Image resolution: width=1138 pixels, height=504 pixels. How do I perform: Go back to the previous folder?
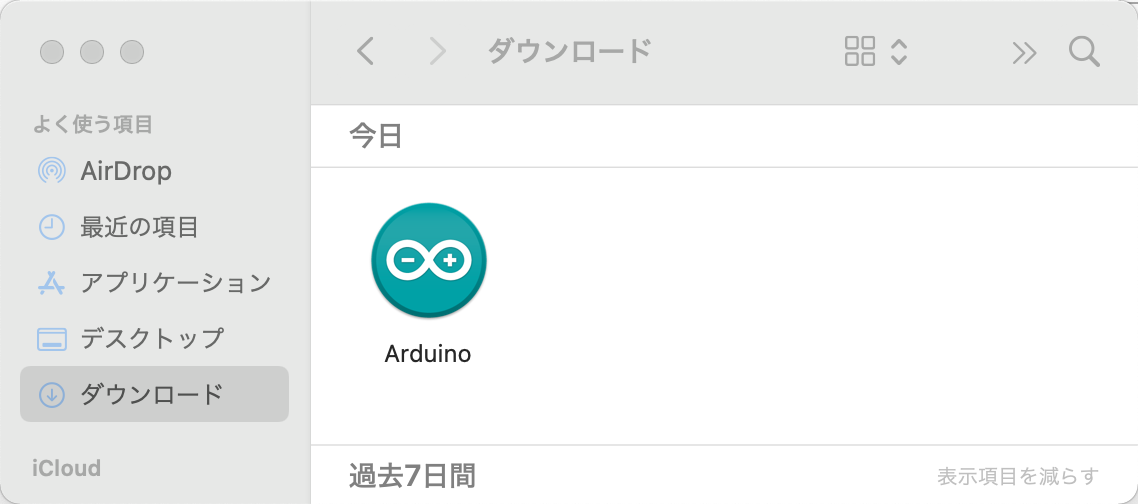point(366,51)
